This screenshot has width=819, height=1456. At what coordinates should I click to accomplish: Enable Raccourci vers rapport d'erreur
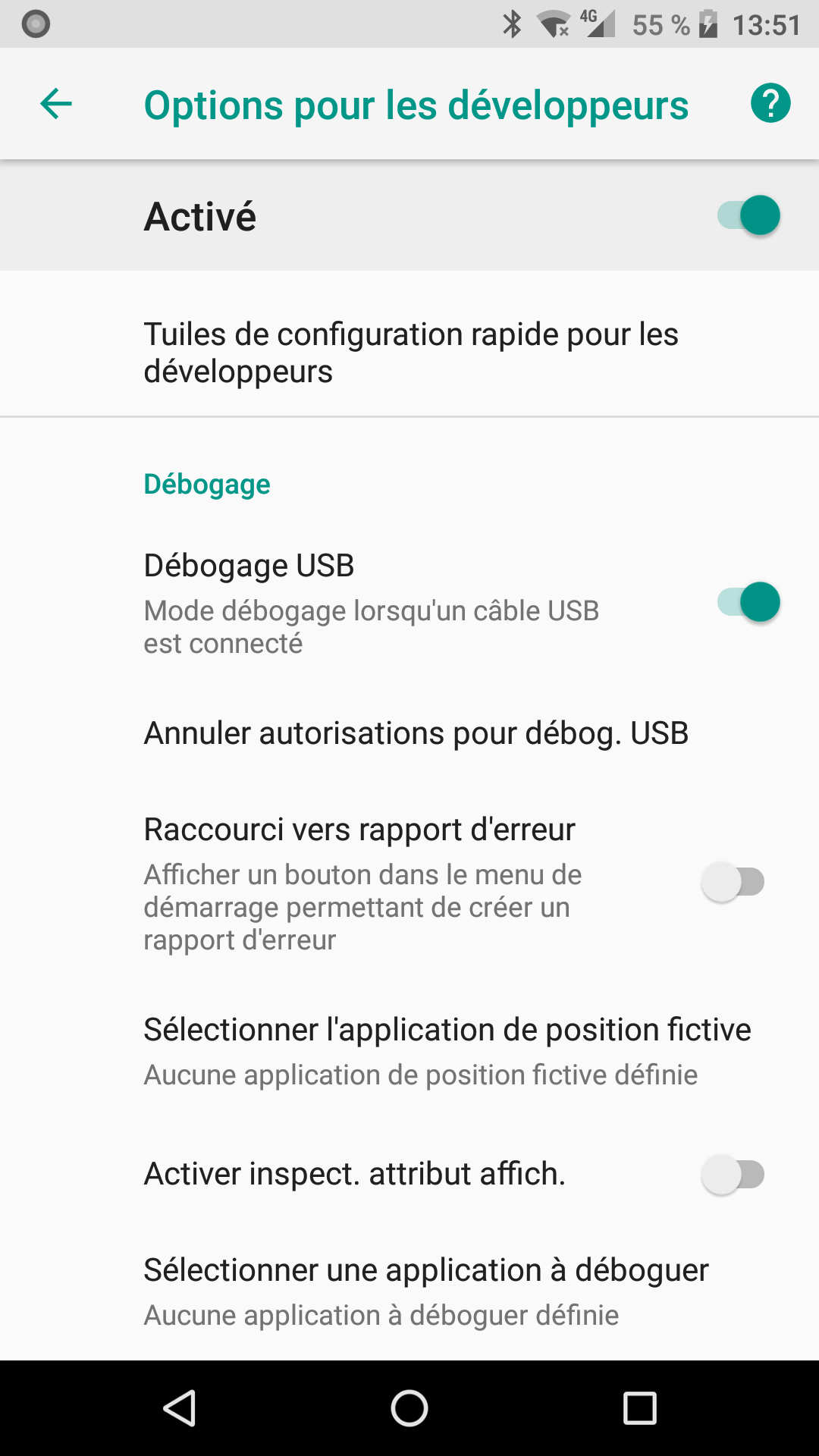coord(733,882)
